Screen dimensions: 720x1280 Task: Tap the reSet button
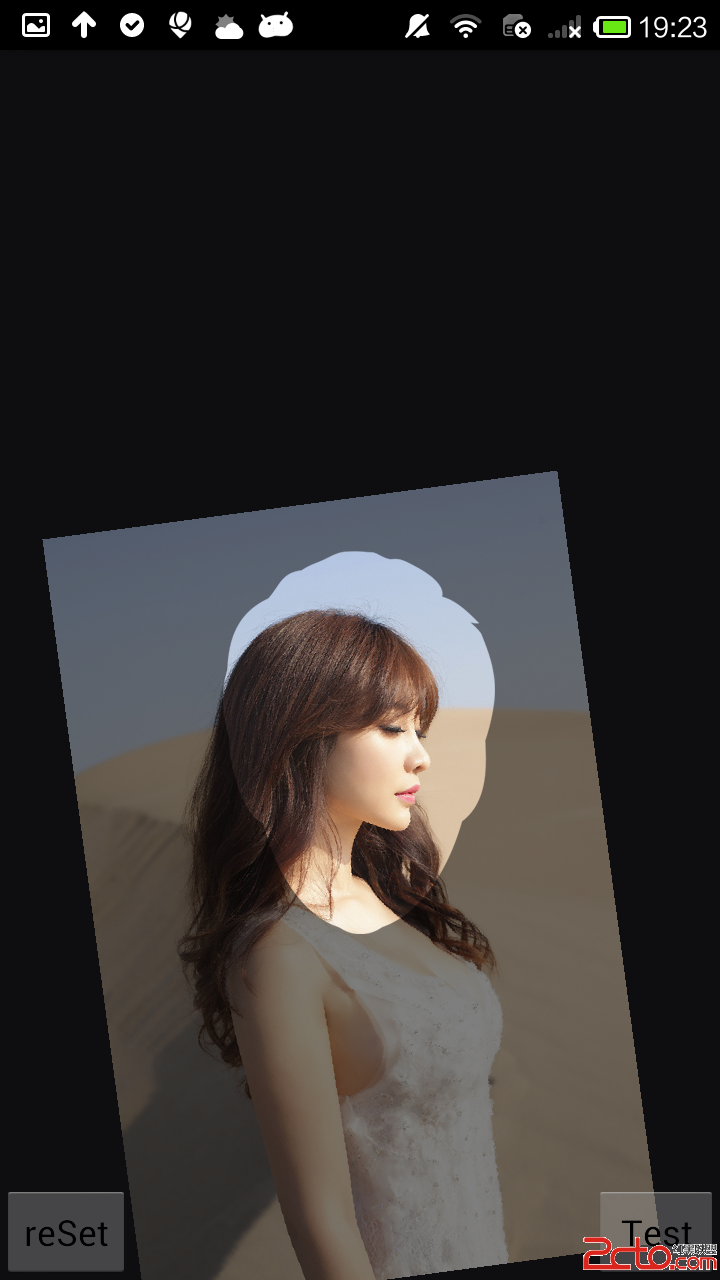66,1232
